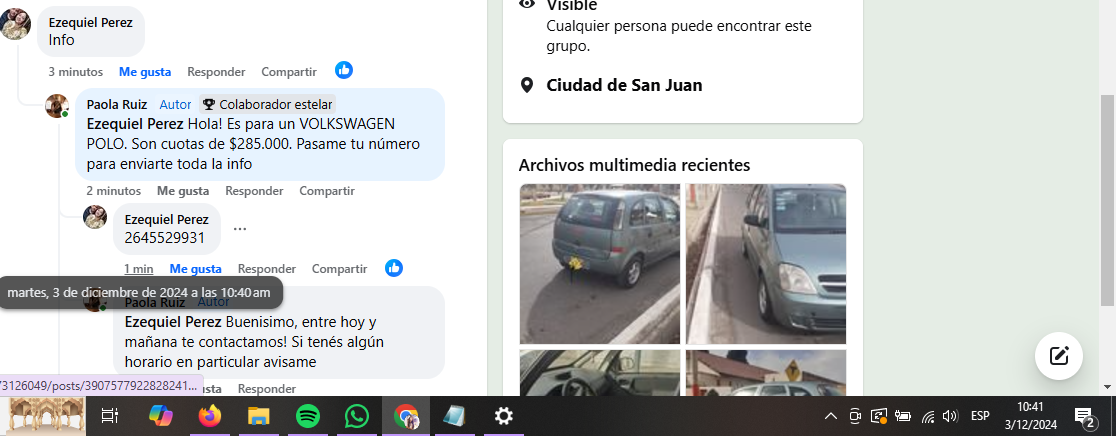Open Paola Ruiz's profile from her reply

116,105
